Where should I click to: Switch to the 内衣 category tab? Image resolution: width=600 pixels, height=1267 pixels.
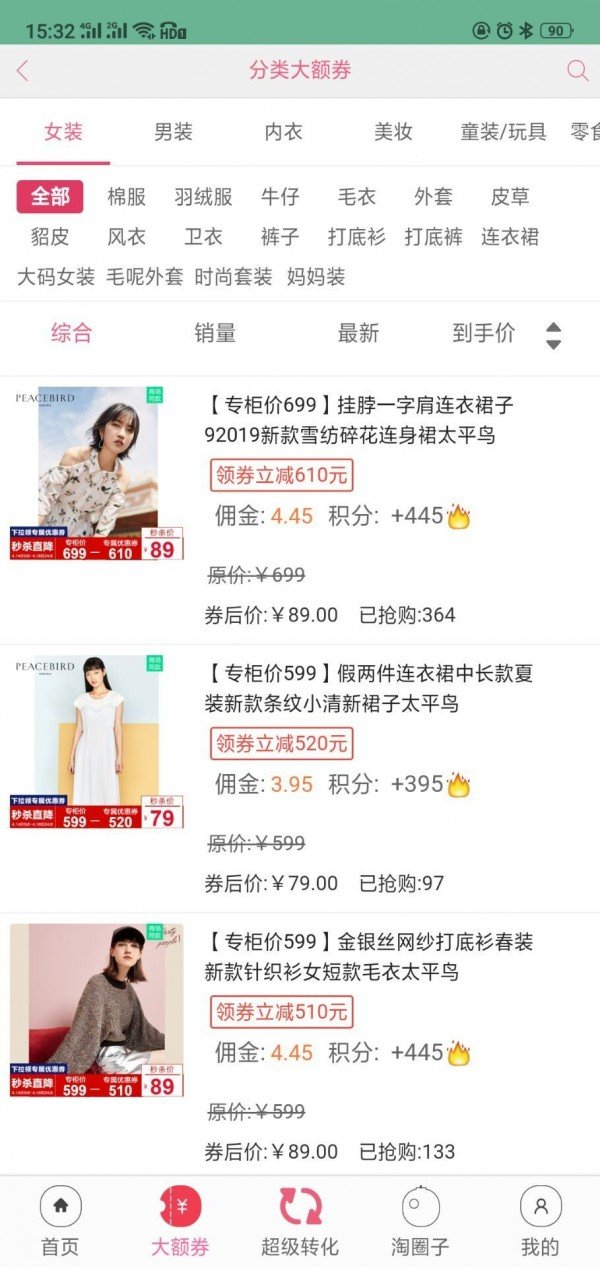[x=283, y=132]
